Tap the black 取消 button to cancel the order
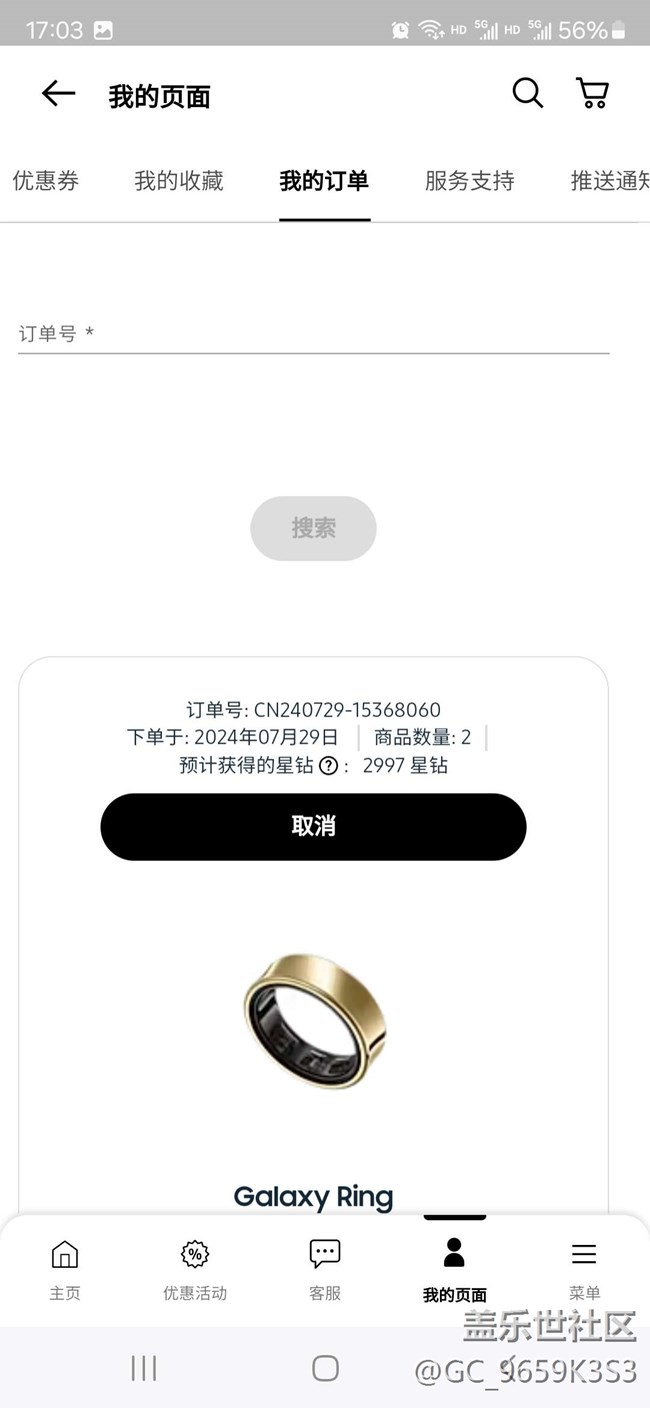Viewport: 650px width, 1408px height. point(313,826)
